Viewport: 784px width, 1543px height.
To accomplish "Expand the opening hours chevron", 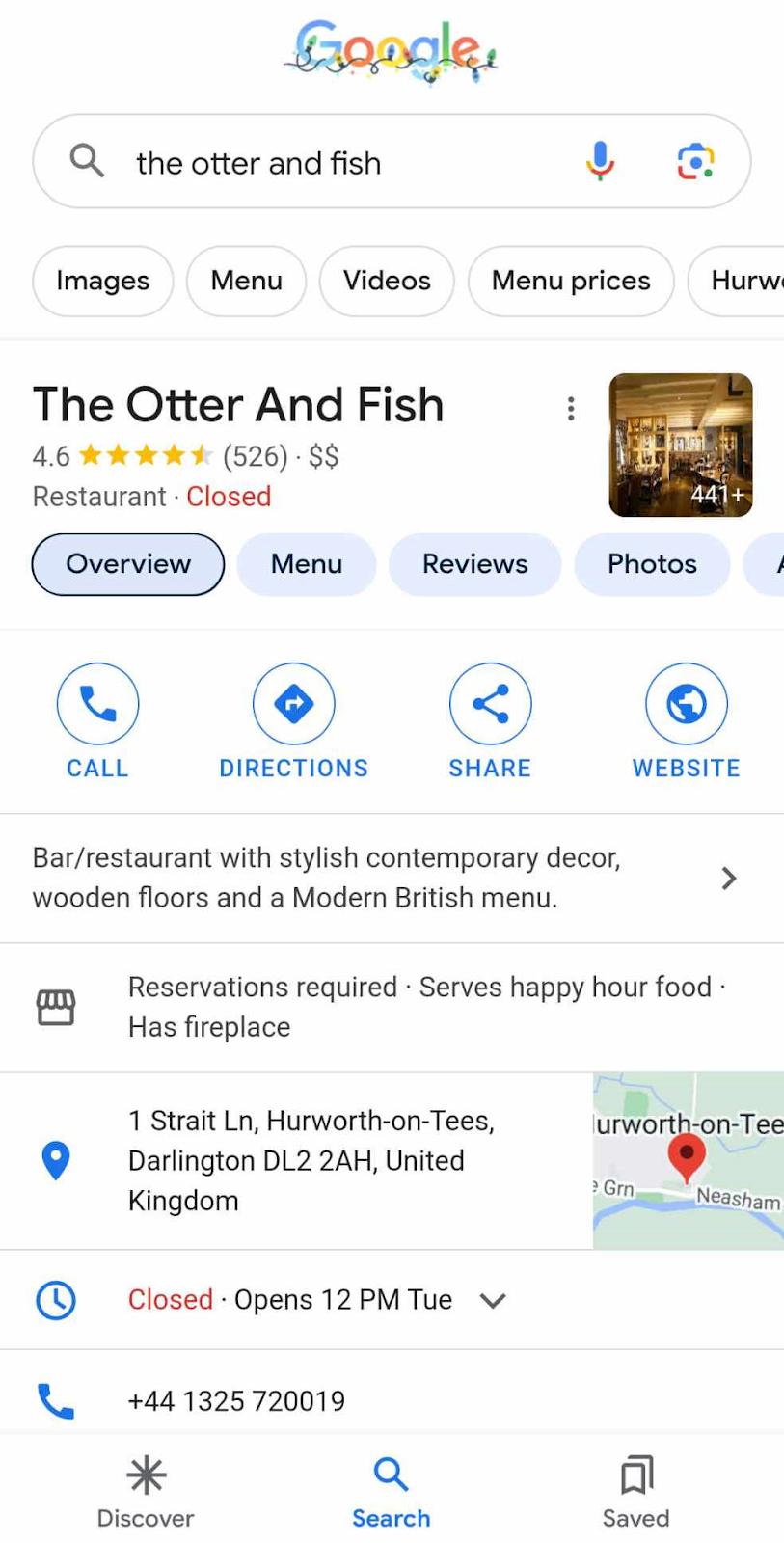I will click(493, 1300).
